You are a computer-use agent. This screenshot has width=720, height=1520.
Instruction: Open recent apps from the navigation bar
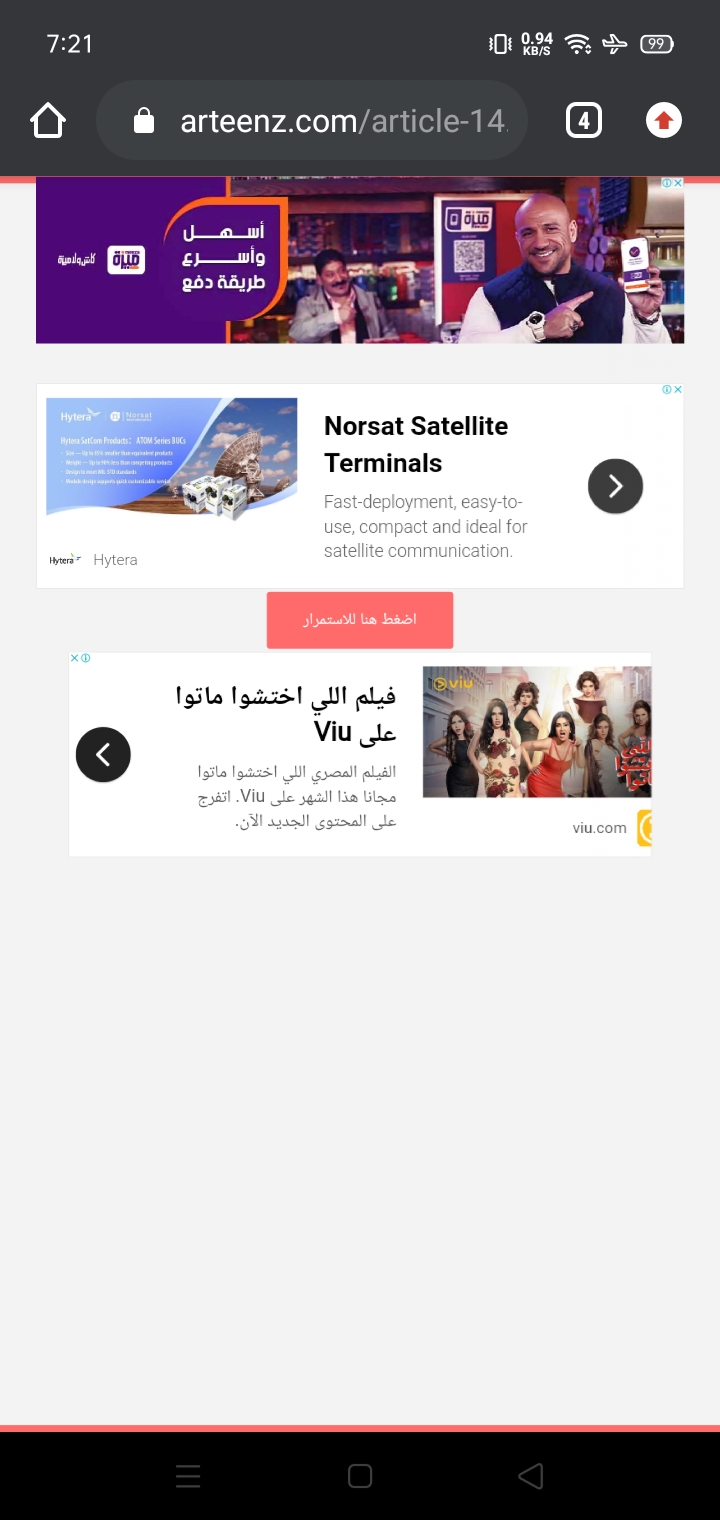pyautogui.click(x=188, y=1476)
